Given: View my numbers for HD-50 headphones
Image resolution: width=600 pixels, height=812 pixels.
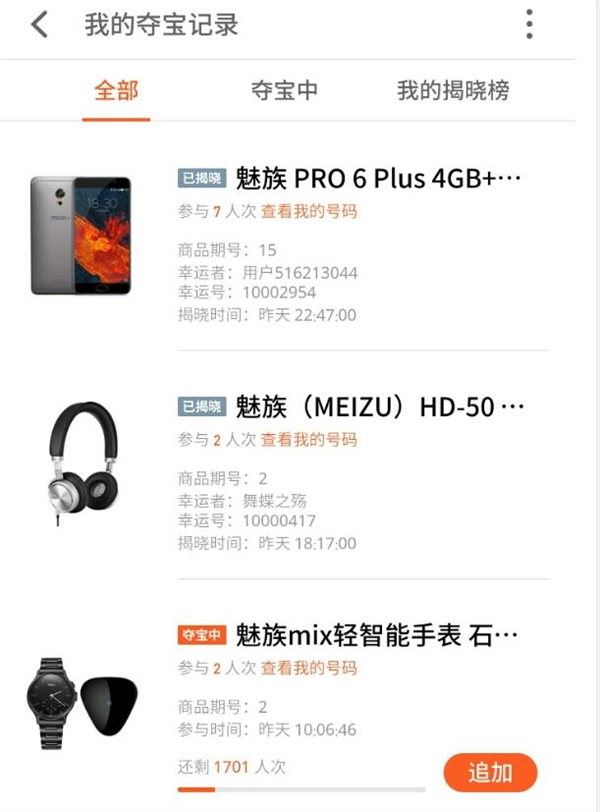Looking at the screenshot, I should click(x=309, y=439).
